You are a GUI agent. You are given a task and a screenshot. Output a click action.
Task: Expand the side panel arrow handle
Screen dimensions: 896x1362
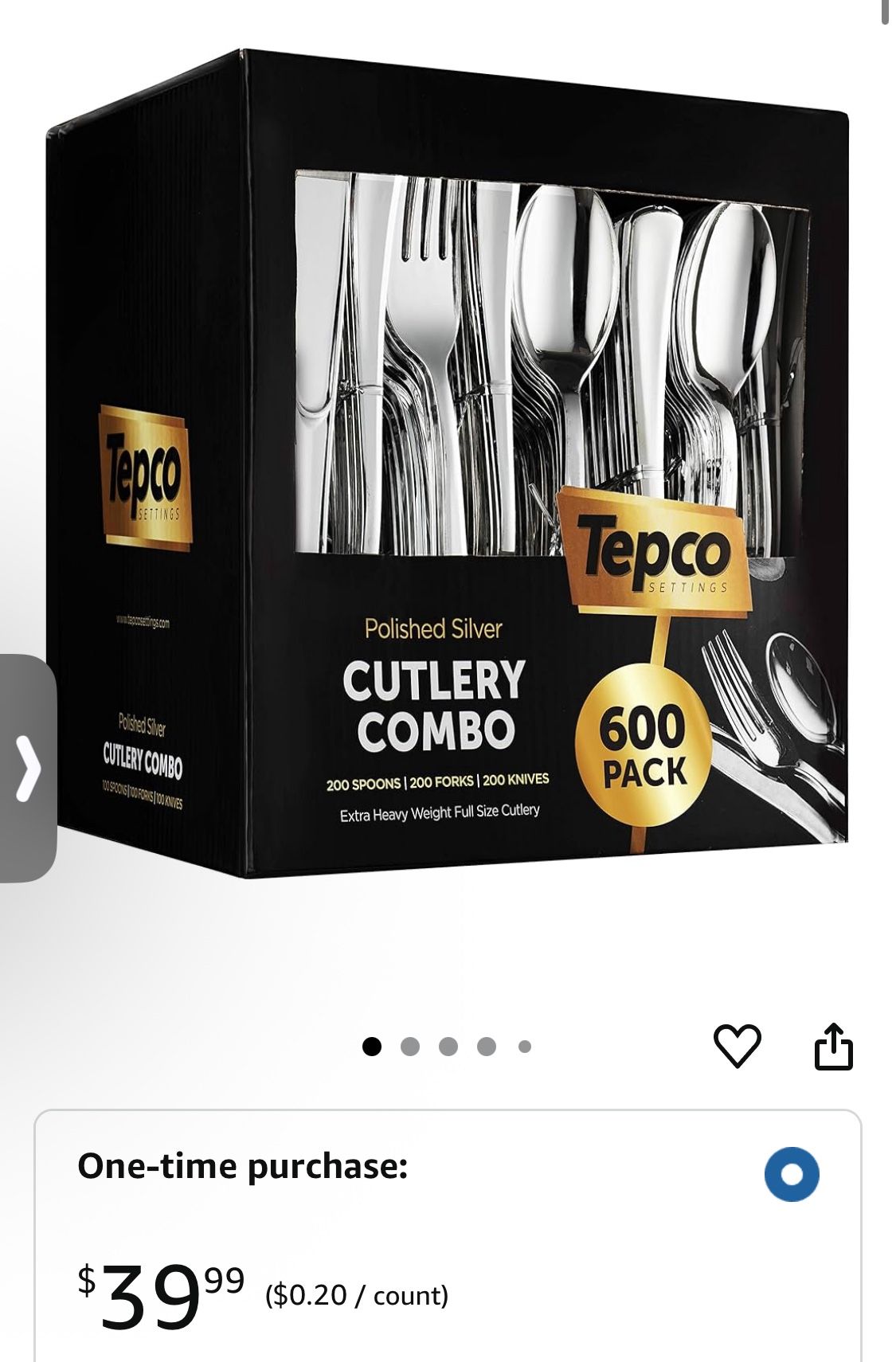point(28,768)
